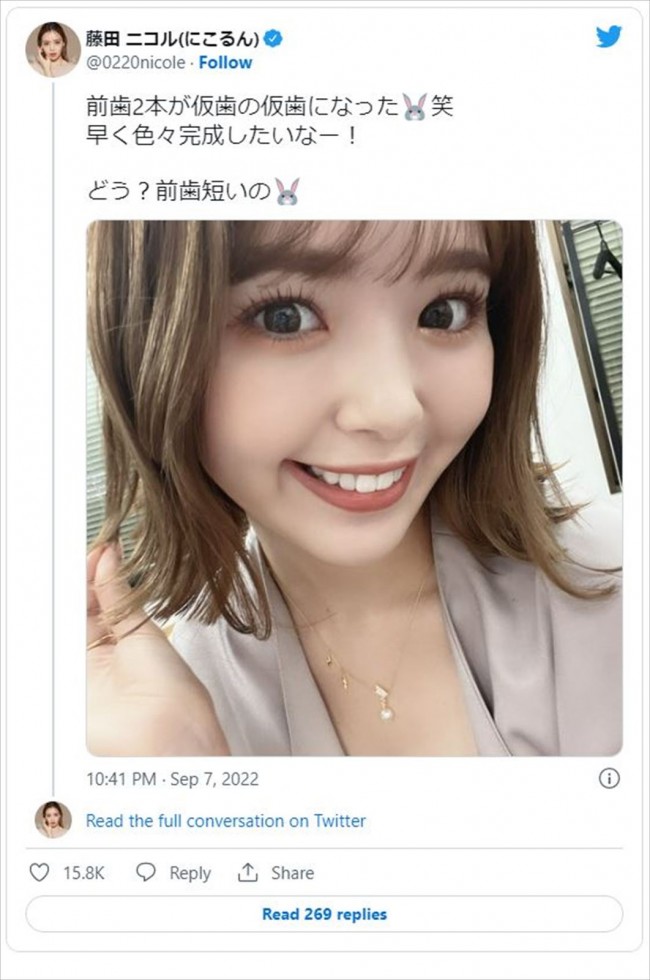Open Read 269 replies button

(324, 914)
